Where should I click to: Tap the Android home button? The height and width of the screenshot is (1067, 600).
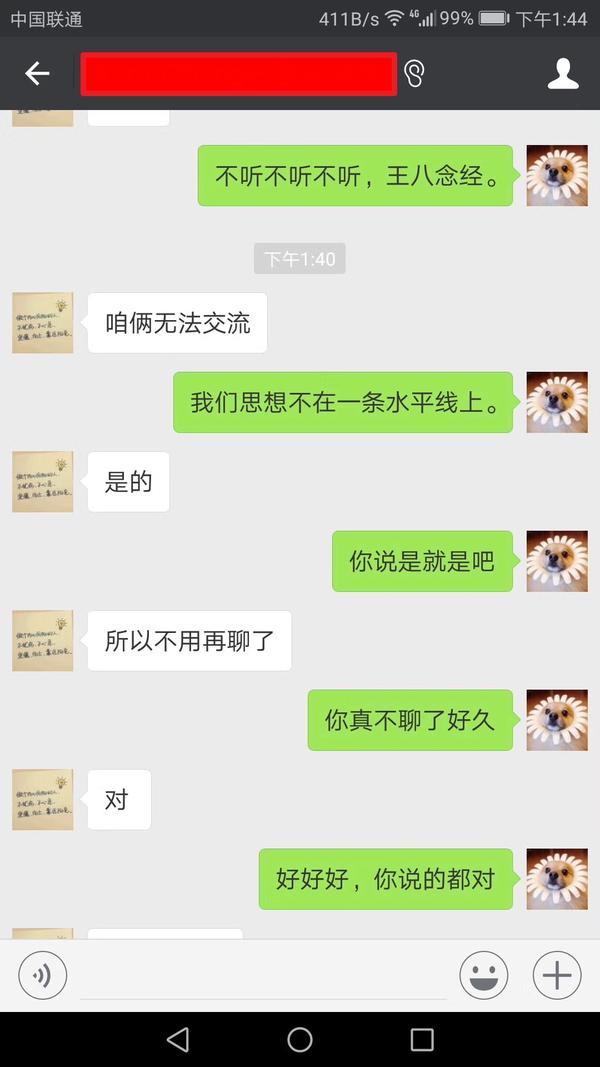click(x=300, y=1039)
